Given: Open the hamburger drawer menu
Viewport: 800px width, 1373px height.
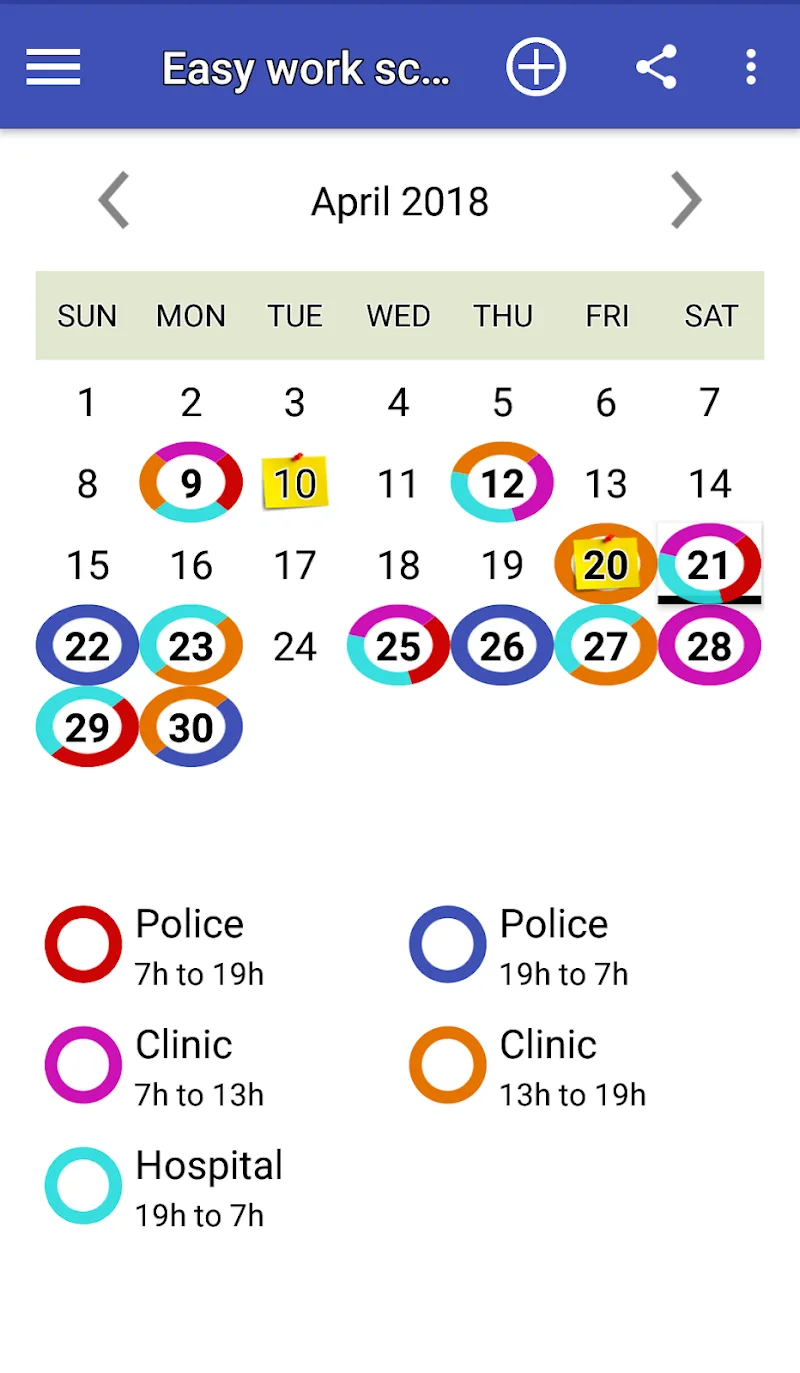Looking at the screenshot, I should point(53,68).
